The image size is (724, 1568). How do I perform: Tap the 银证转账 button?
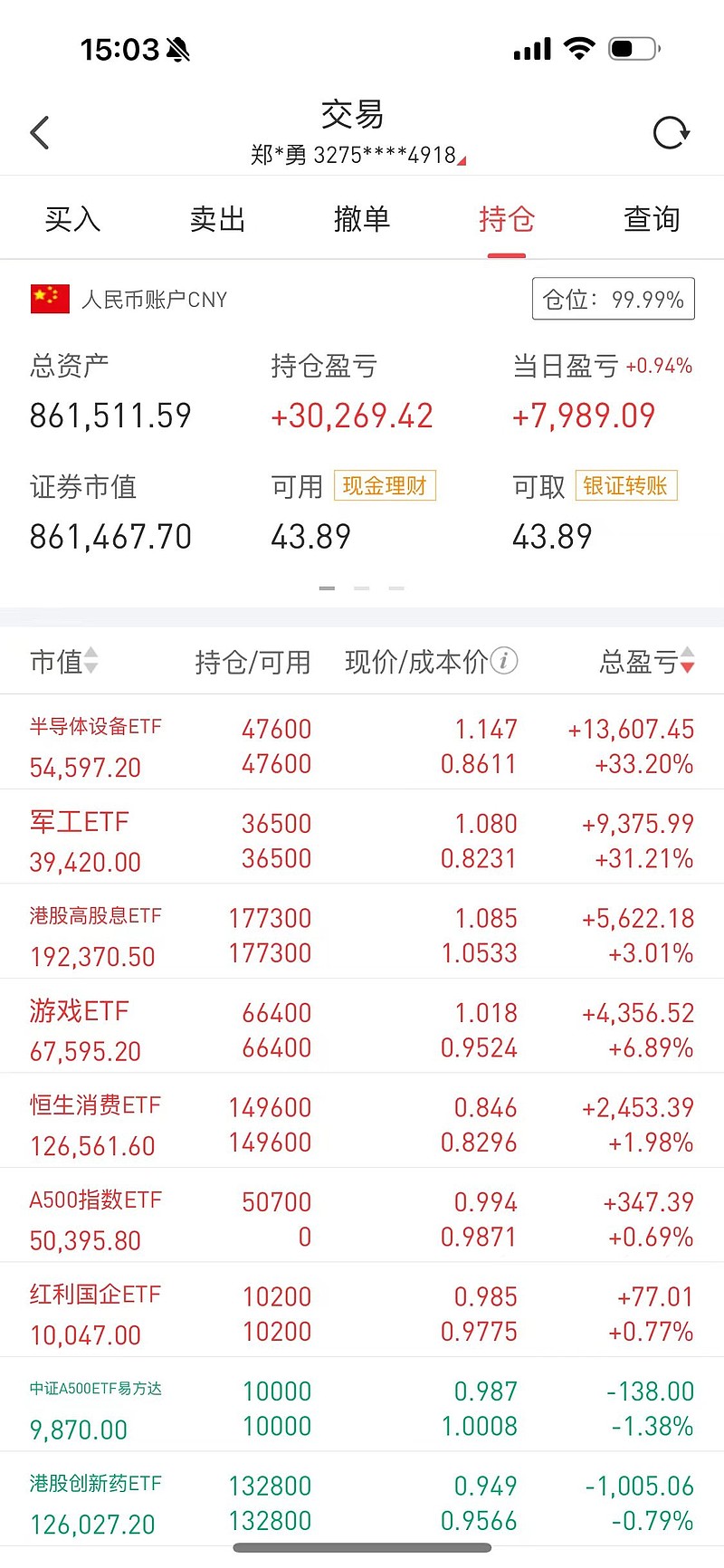[625, 486]
